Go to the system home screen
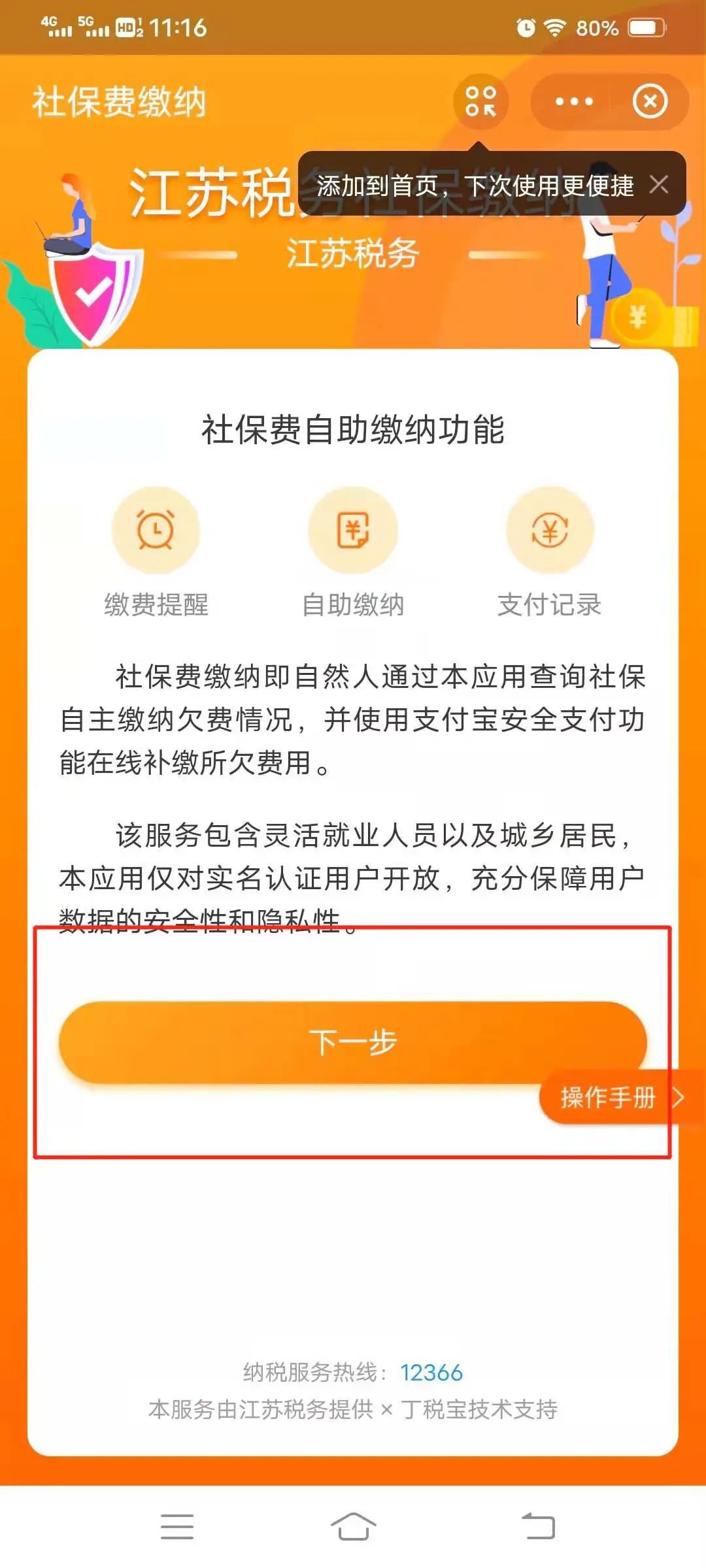 (353, 1527)
